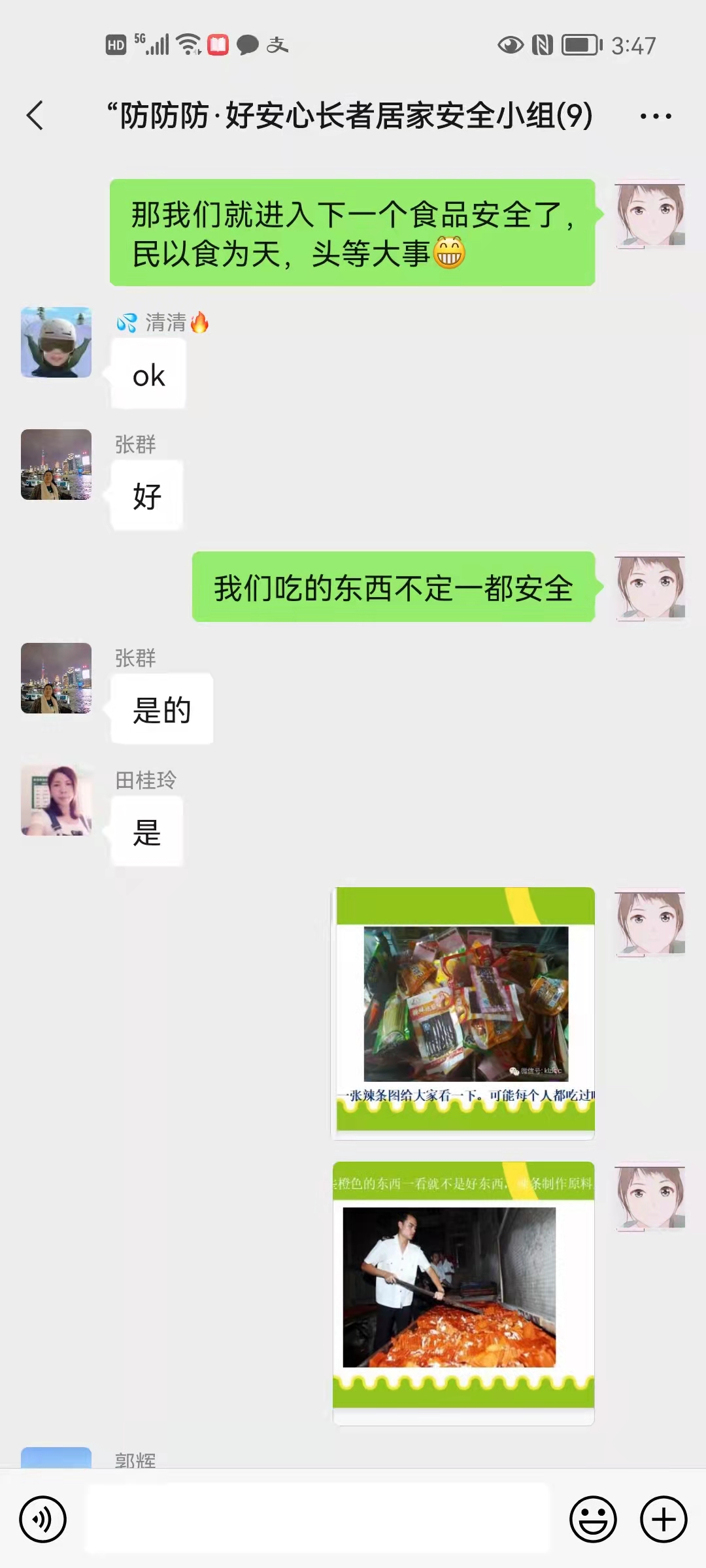This screenshot has width=706, height=1568.
Task: Tap the message text field
Action: pyautogui.click(x=318, y=1519)
